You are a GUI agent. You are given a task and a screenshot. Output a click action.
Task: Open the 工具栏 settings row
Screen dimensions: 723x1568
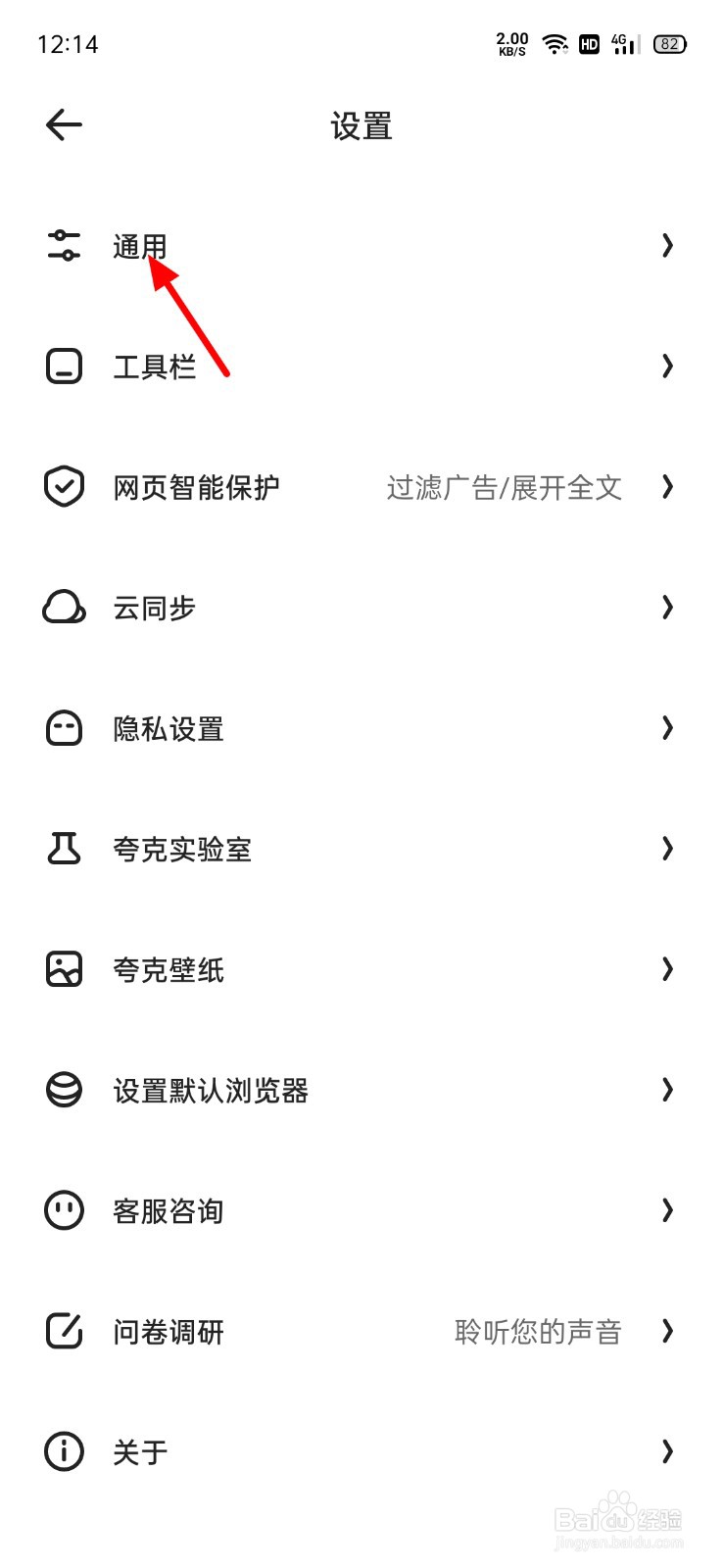155,367
